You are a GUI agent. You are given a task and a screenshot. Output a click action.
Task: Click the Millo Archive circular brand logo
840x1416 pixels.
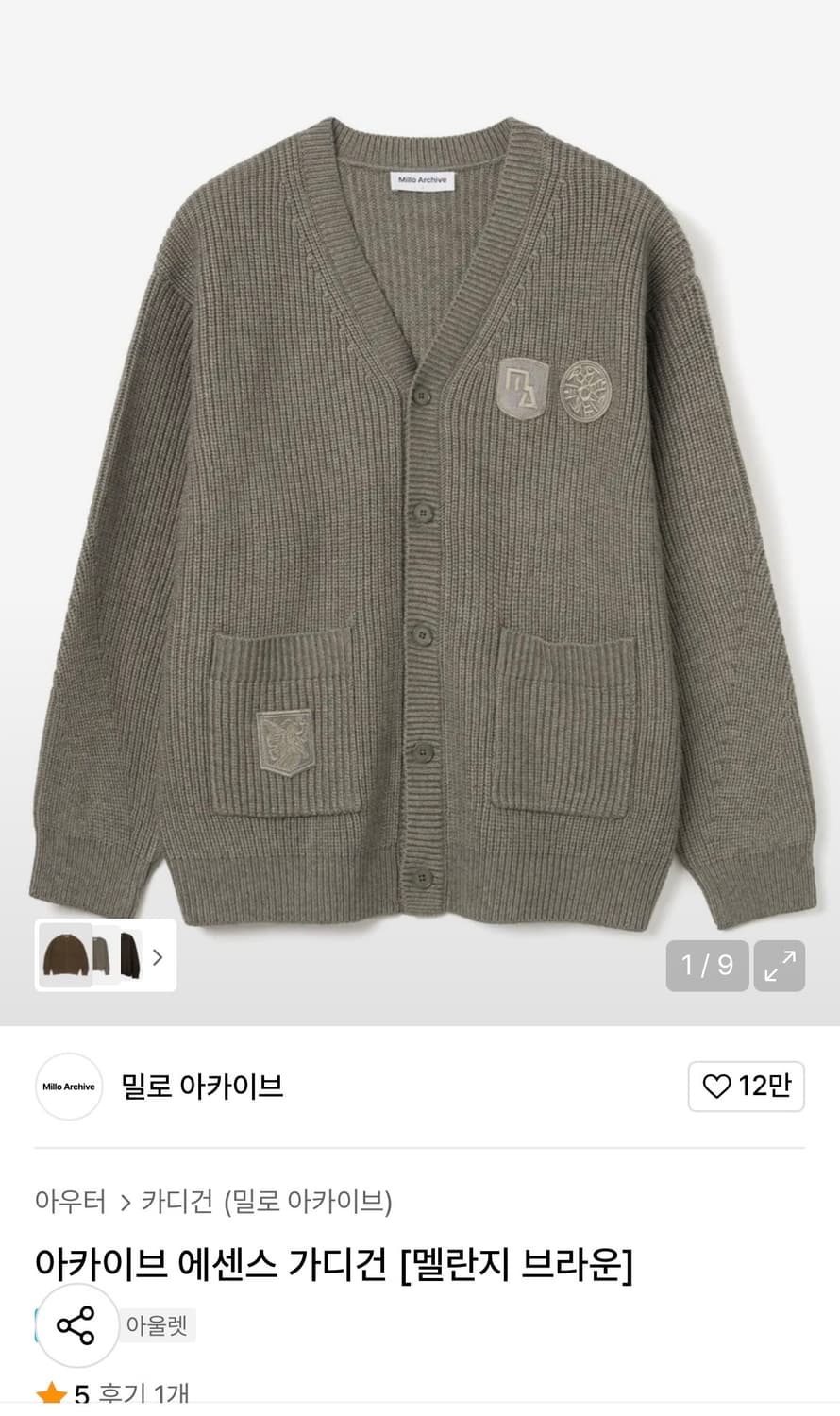[x=68, y=1087]
